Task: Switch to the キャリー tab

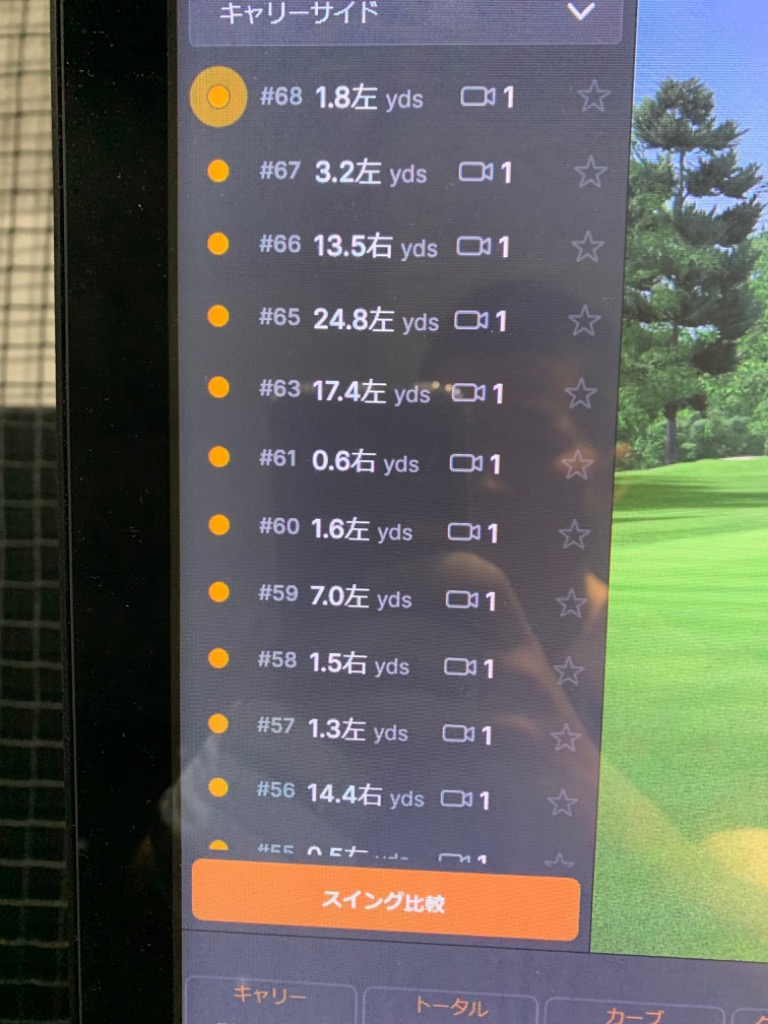Action: 270,996
